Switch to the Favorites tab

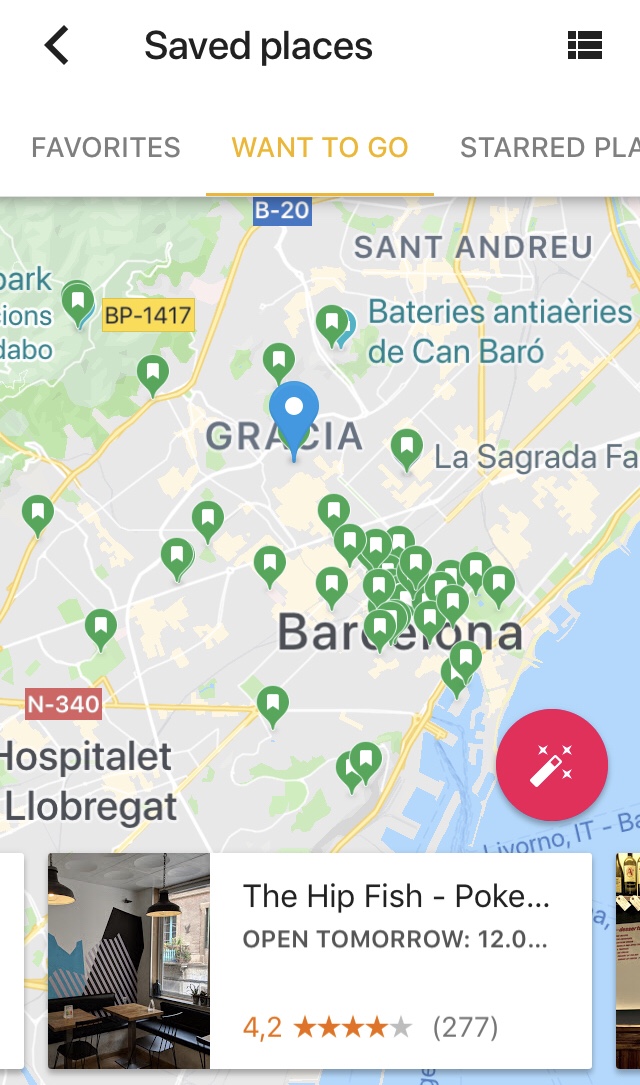[x=106, y=148]
